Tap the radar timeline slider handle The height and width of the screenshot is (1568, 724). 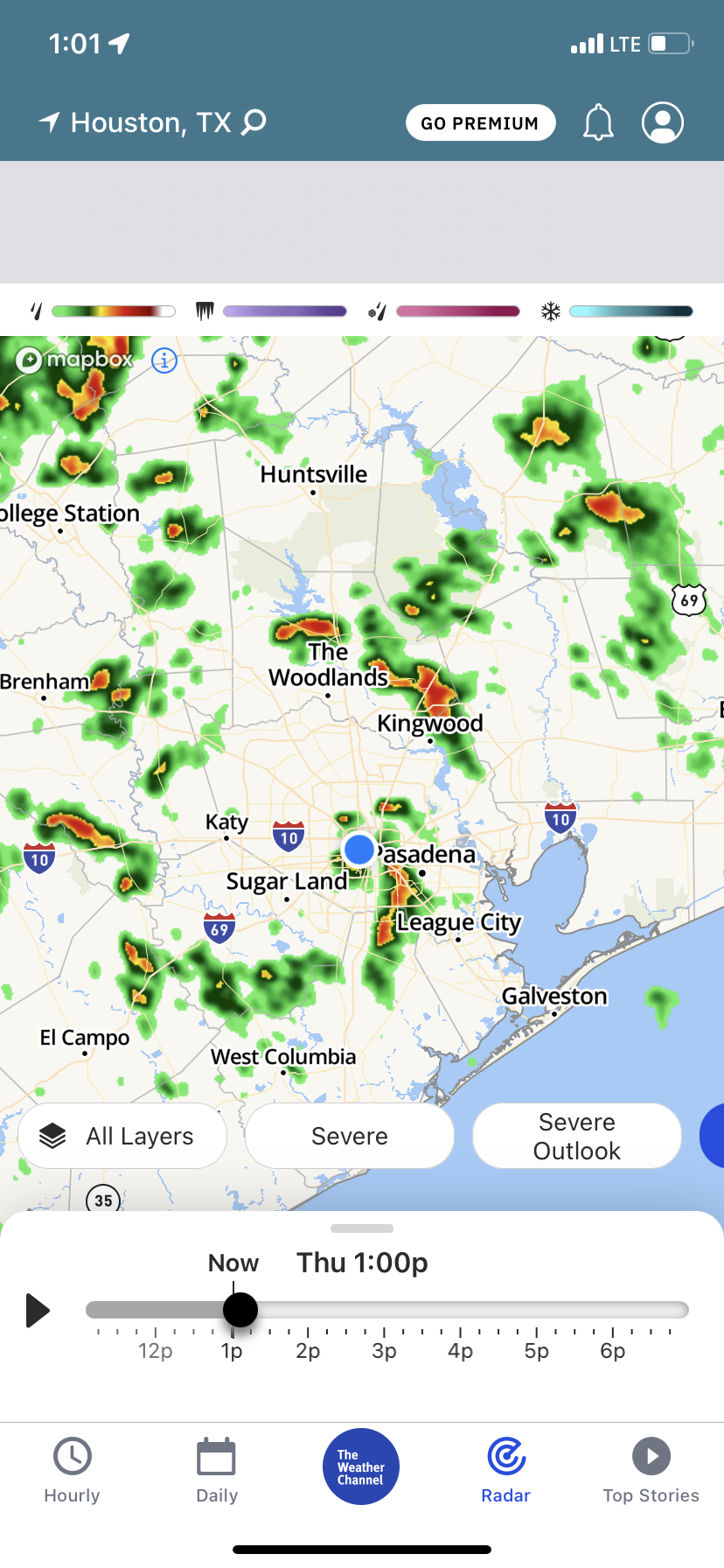click(240, 1310)
